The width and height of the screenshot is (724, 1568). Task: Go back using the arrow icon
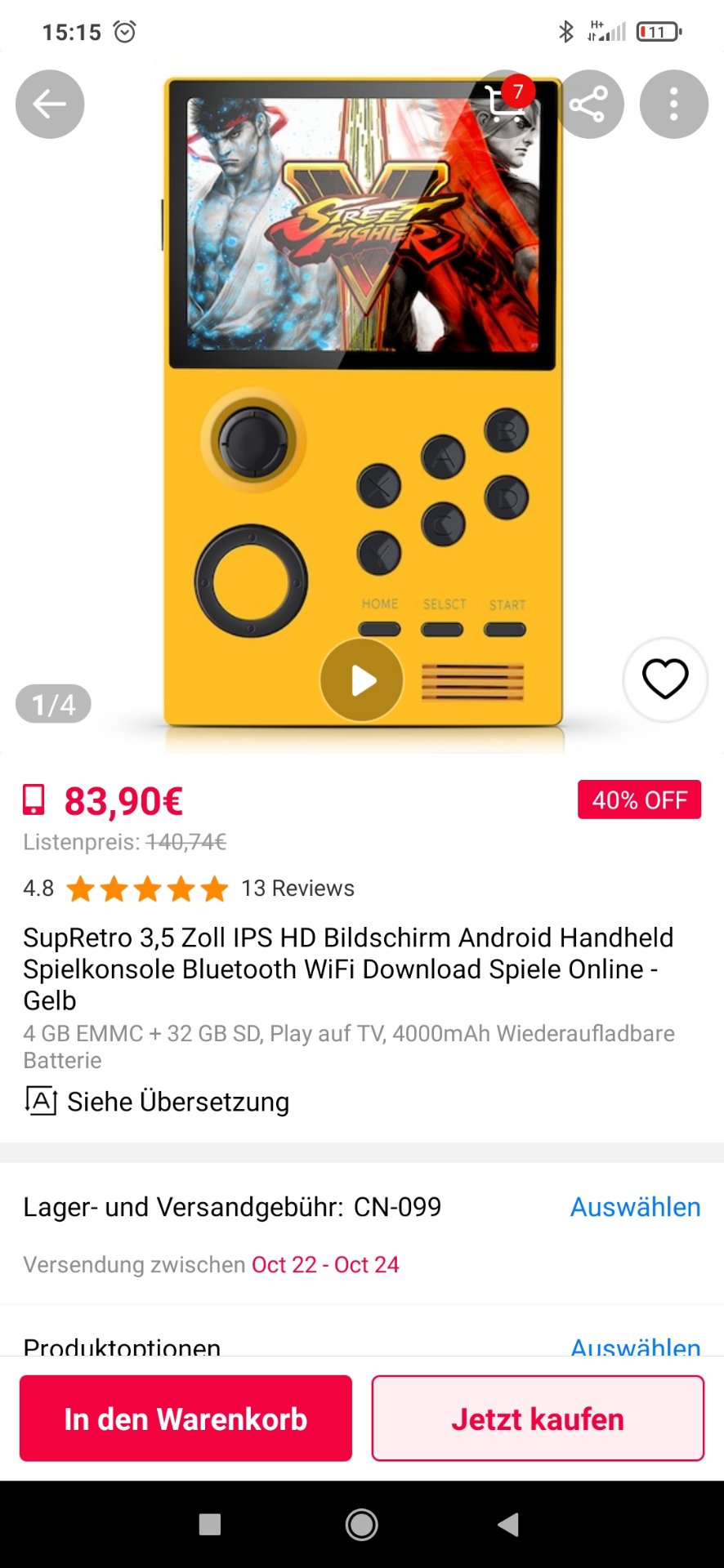(50, 105)
